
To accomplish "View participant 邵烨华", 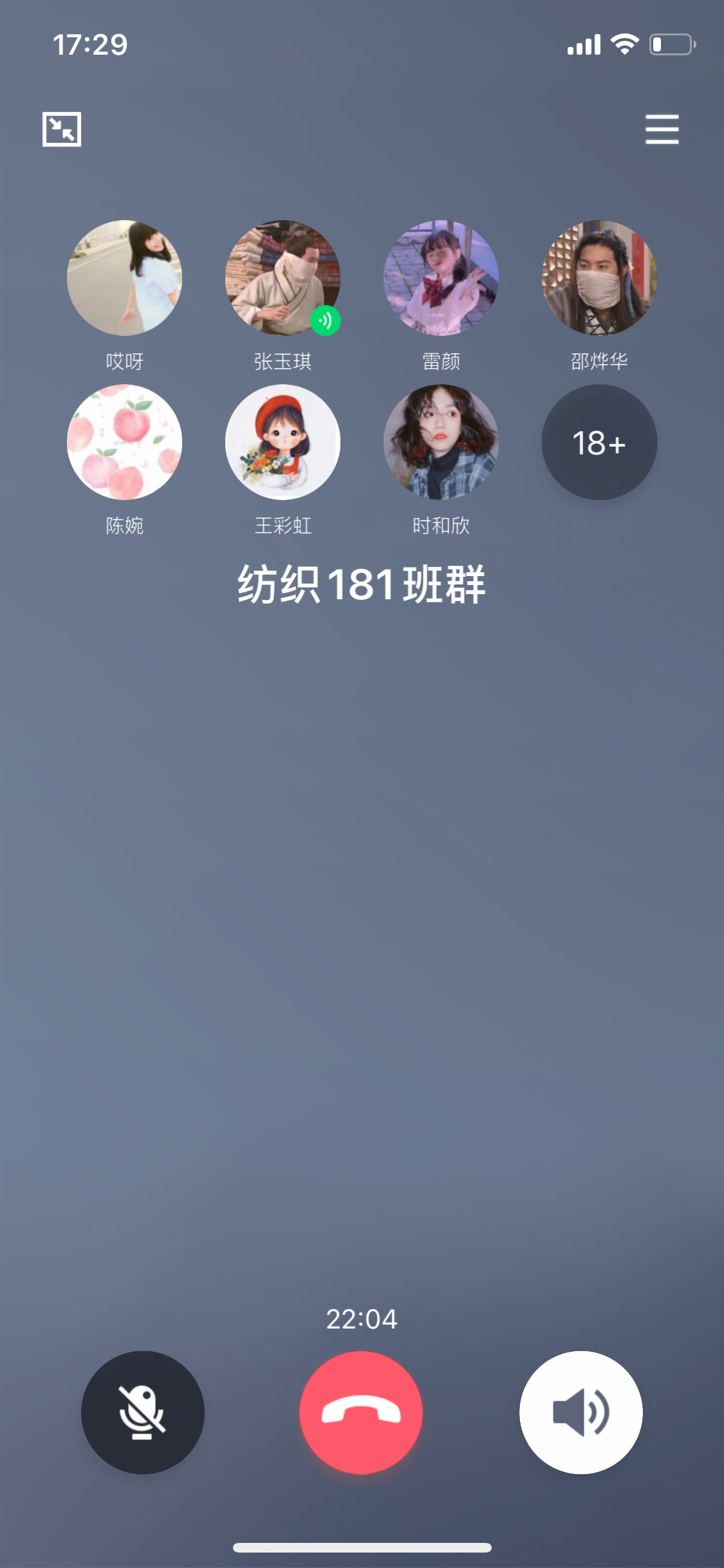I will pyautogui.click(x=599, y=278).
